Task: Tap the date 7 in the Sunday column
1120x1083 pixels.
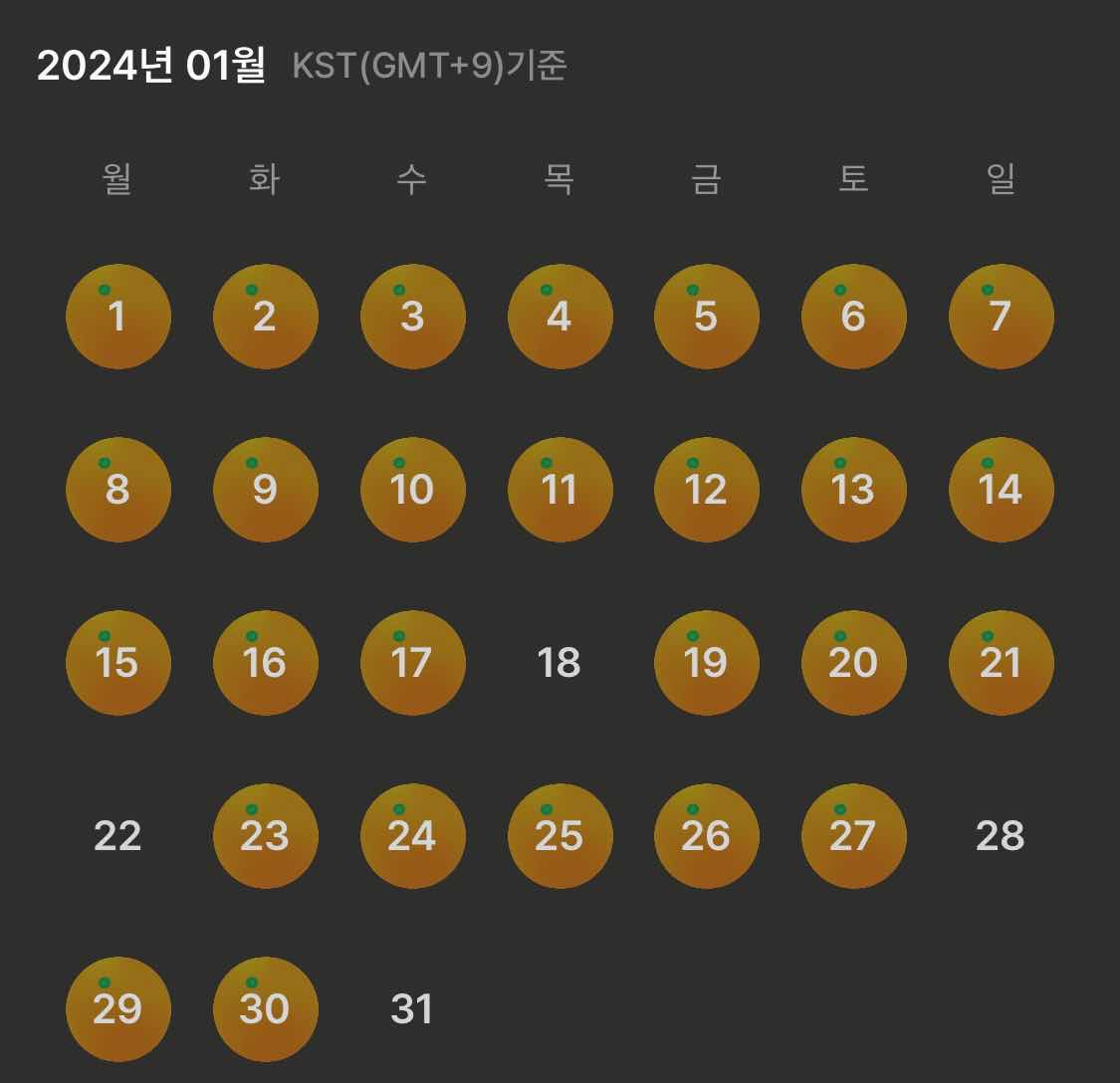Action: (x=1001, y=317)
